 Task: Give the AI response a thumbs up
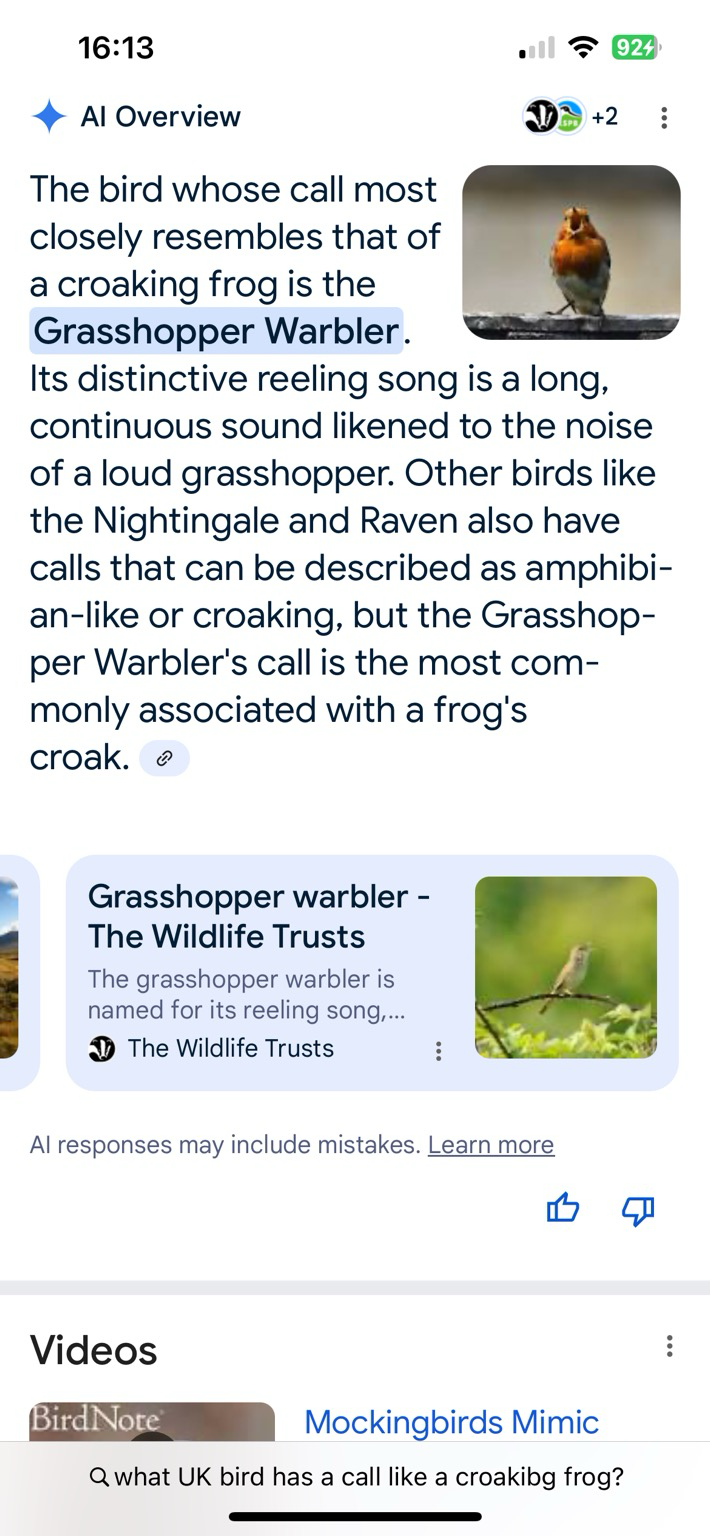tap(563, 1210)
